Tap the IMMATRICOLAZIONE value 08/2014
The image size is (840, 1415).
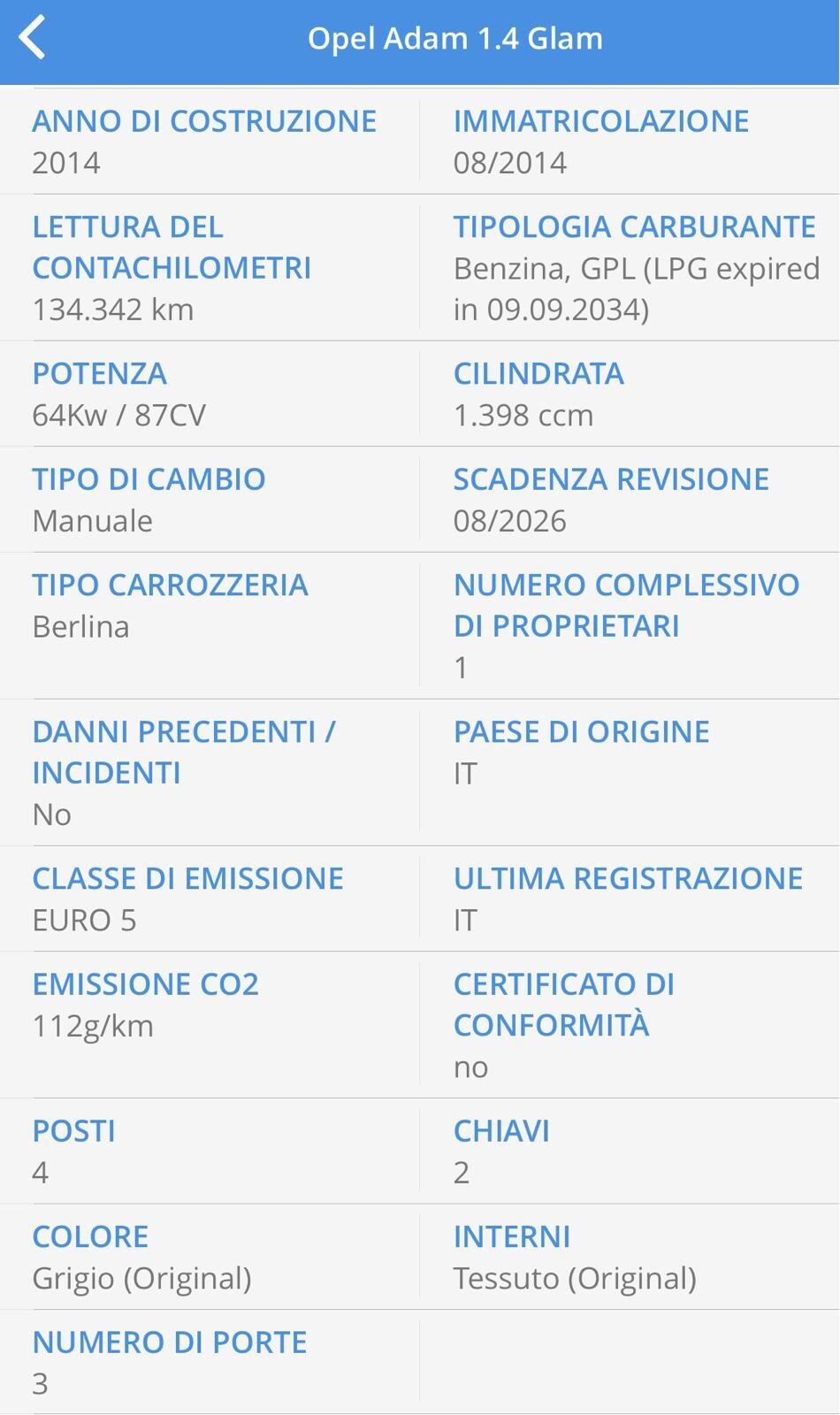(508, 163)
